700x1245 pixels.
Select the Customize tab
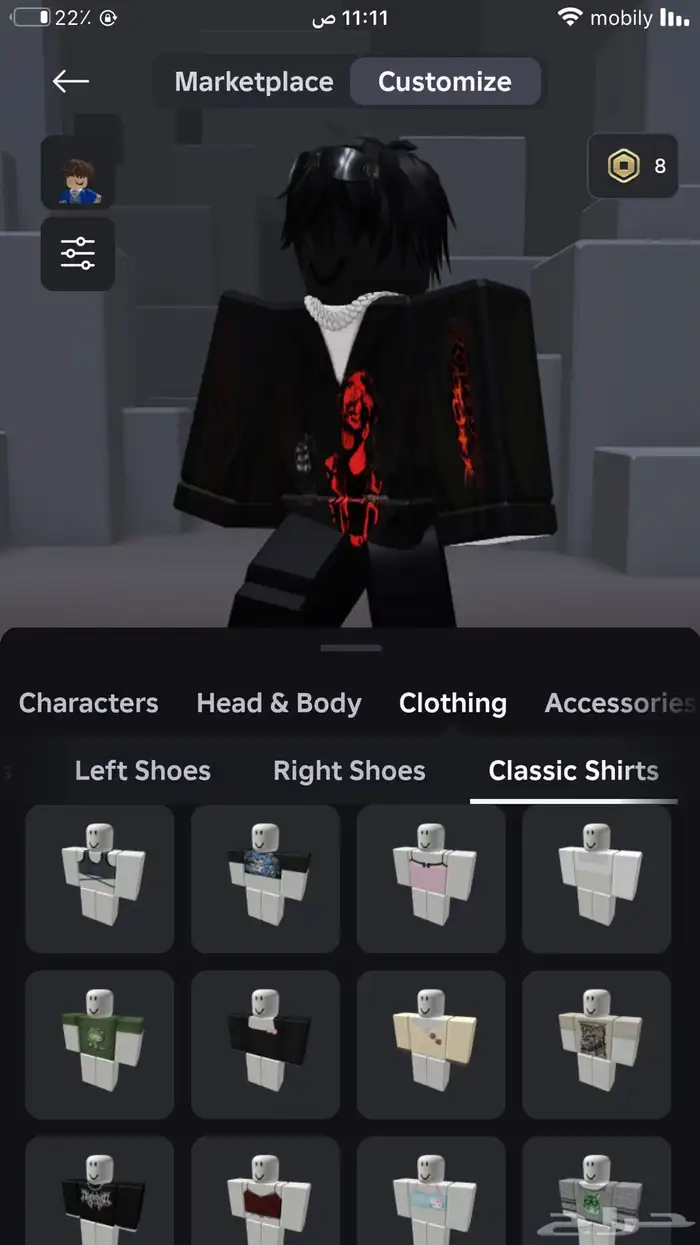(445, 82)
